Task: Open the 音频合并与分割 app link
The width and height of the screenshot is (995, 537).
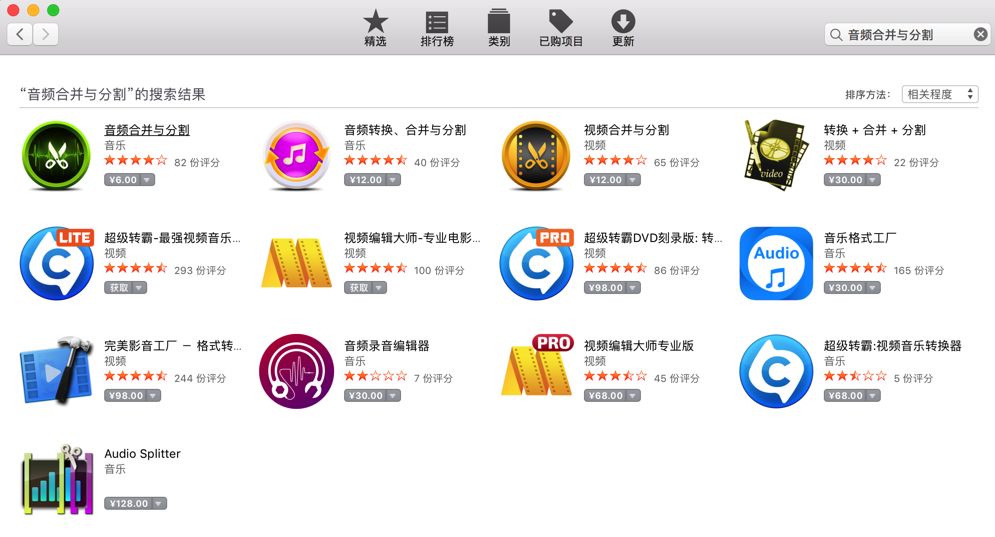Action: (147, 130)
